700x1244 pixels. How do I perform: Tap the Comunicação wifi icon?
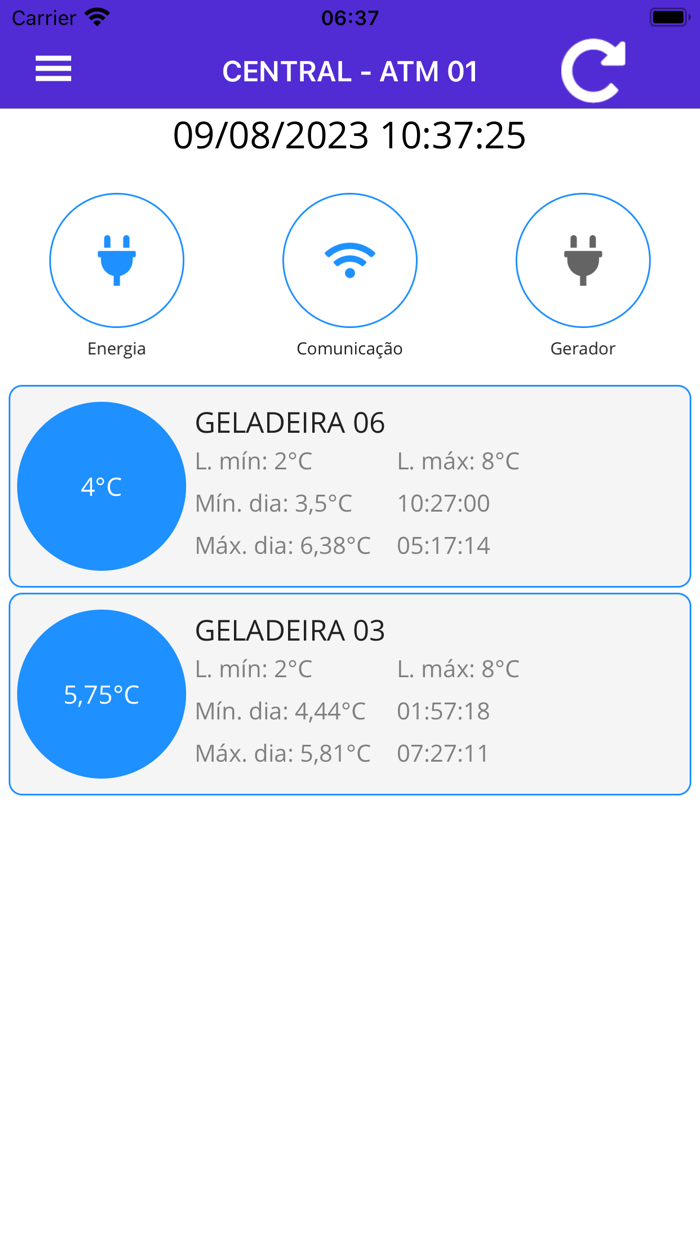[350, 260]
